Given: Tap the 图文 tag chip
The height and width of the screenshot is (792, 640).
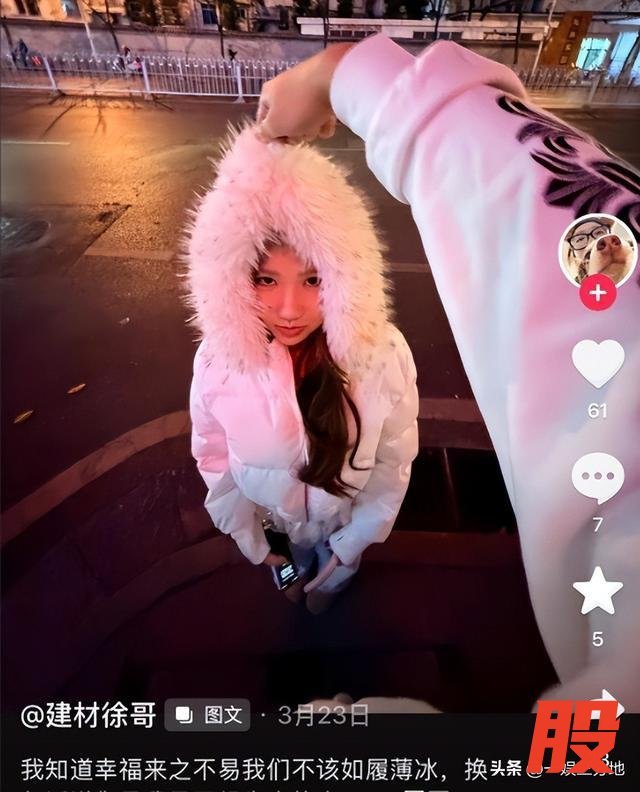Looking at the screenshot, I should tap(208, 715).
